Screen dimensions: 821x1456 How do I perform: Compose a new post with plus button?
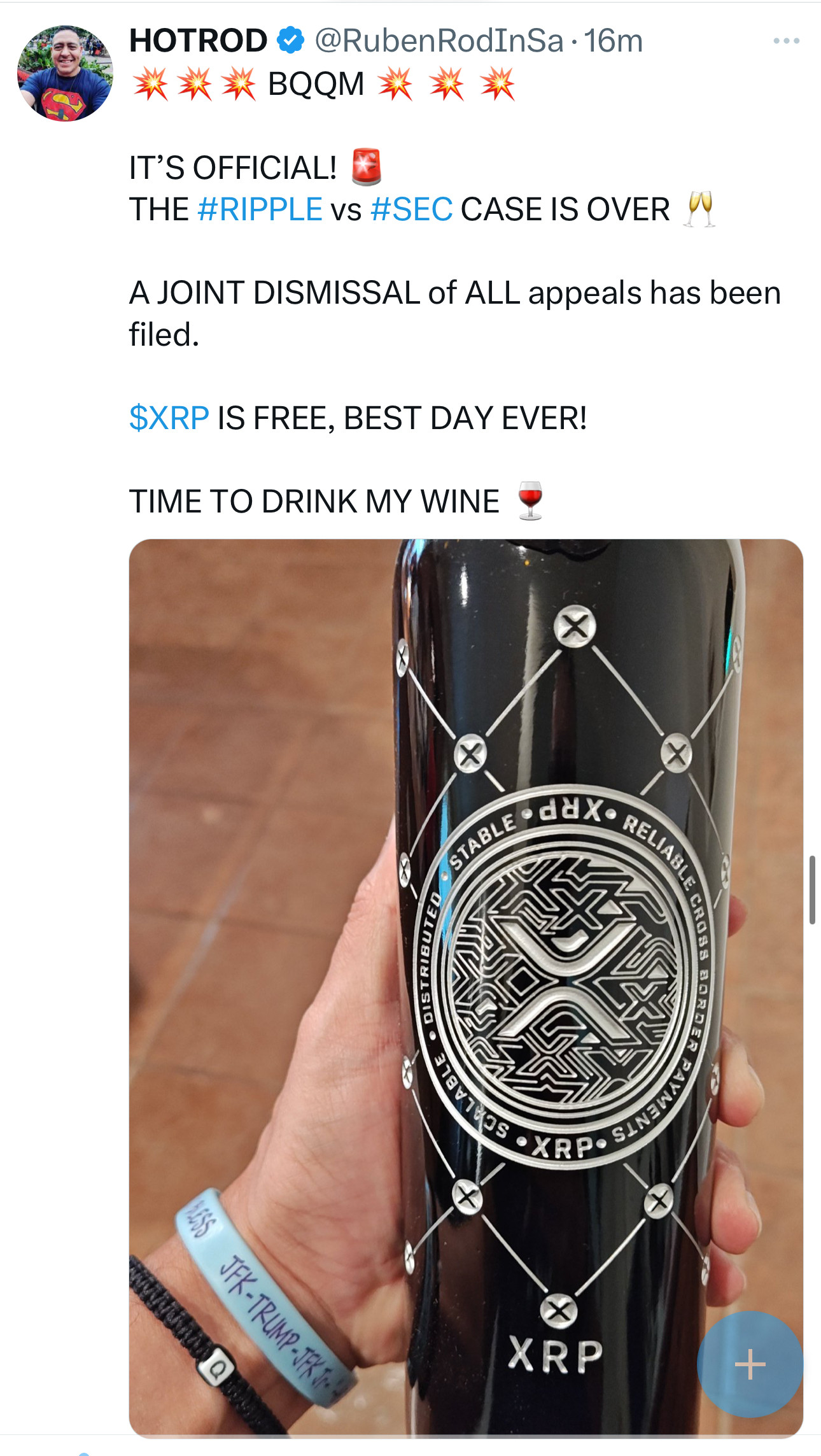(750, 1364)
